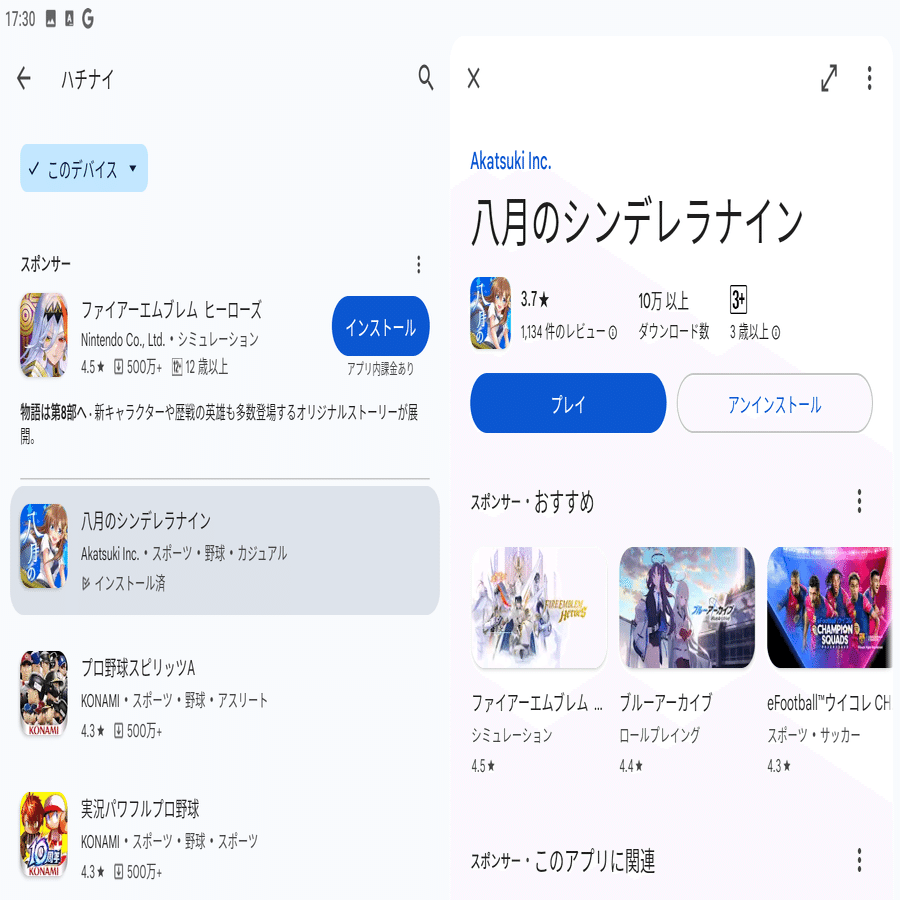Tap the search magnifier icon

[x=426, y=79]
